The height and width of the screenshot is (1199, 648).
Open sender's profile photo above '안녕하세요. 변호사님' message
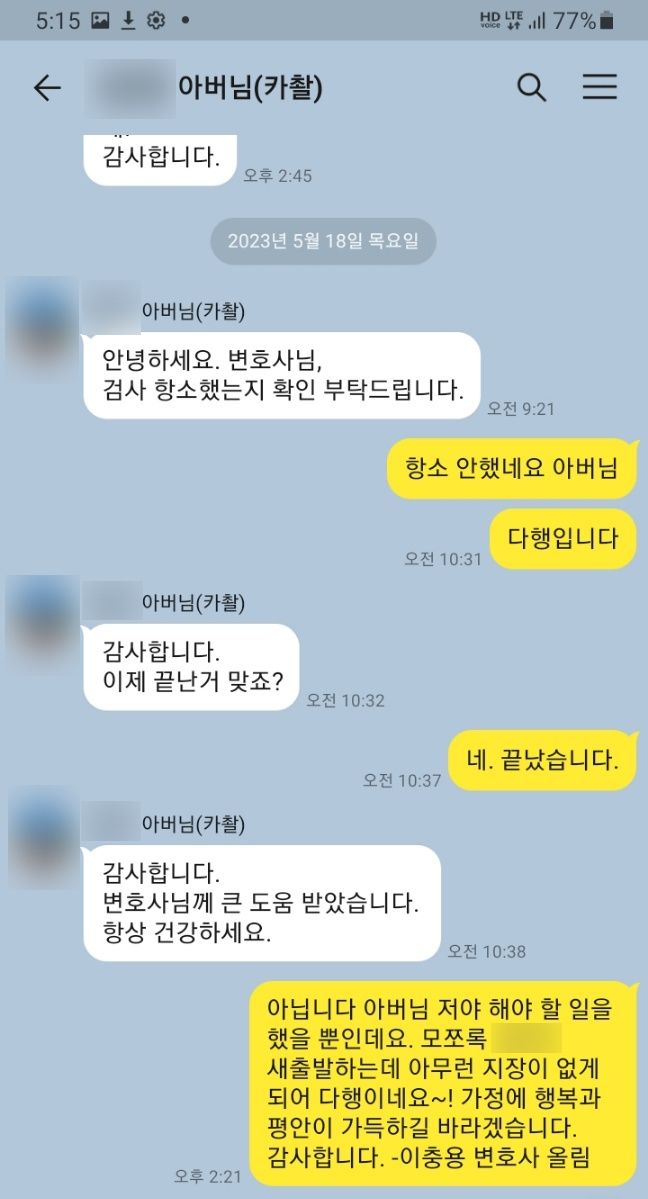pos(42,316)
